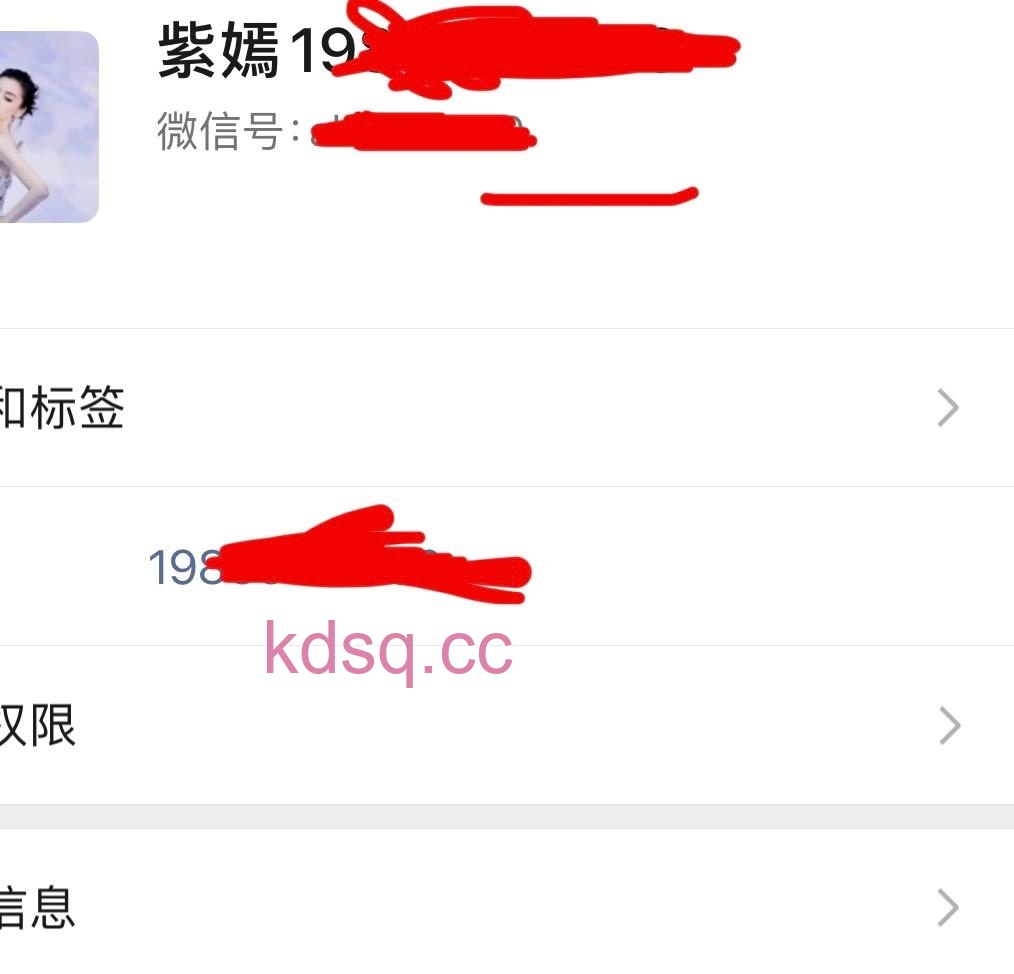Open the 标签 (remark and tags) row
1014x974 pixels.
coord(480,408)
